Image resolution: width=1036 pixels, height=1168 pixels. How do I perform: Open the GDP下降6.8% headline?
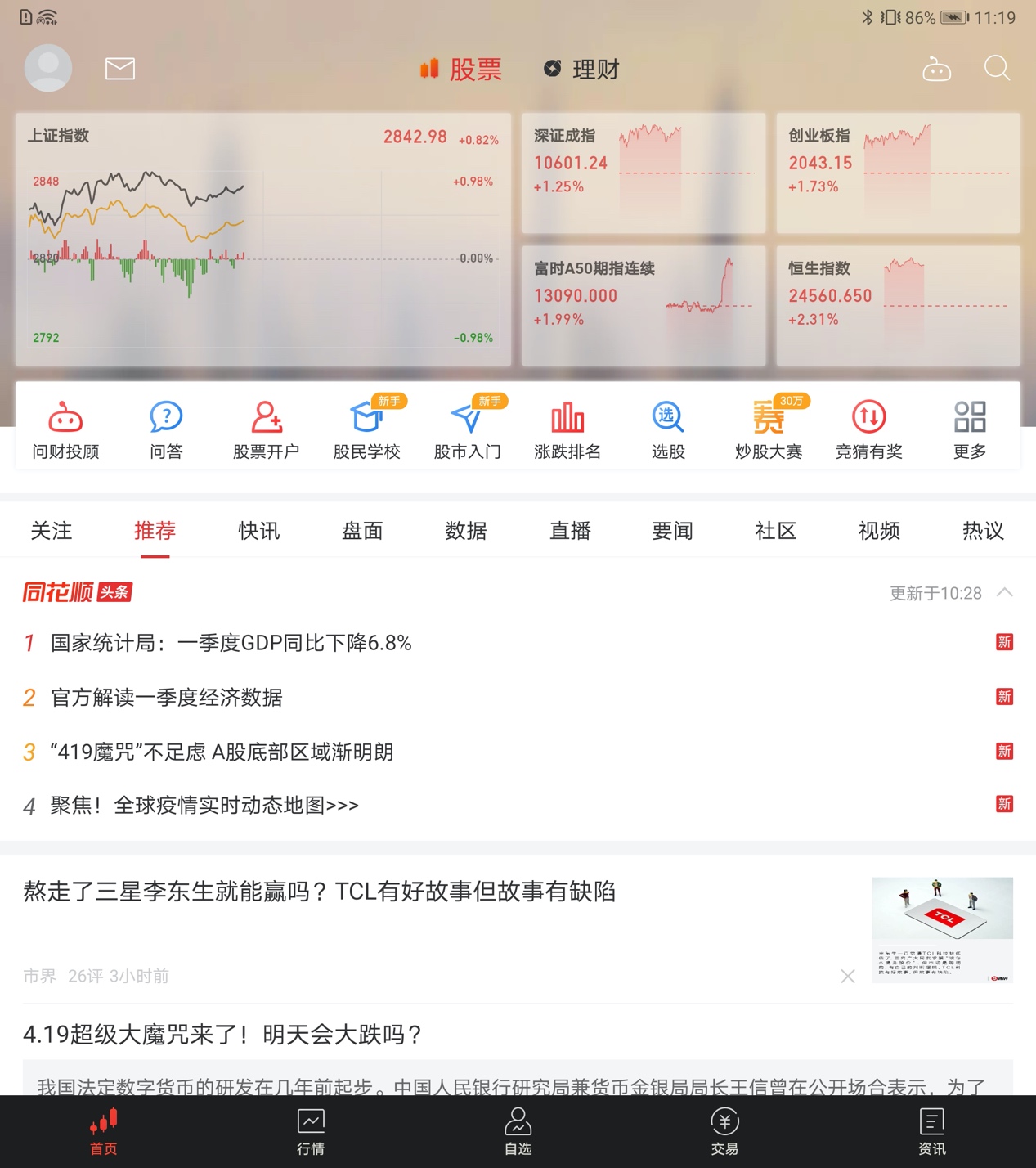pyautogui.click(x=231, y=643)
